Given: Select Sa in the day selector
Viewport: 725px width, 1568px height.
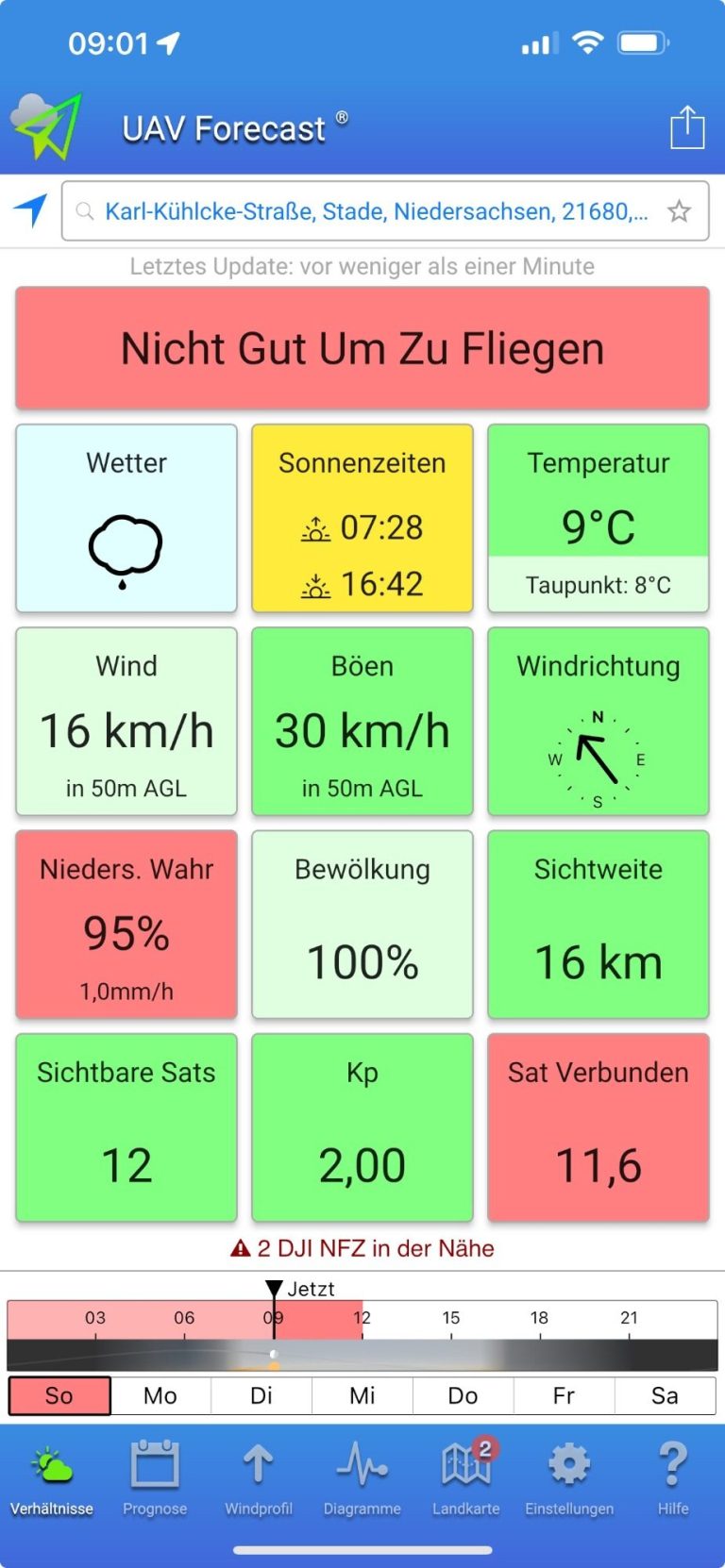Looking at the screenshot, I should point(665,1395).
